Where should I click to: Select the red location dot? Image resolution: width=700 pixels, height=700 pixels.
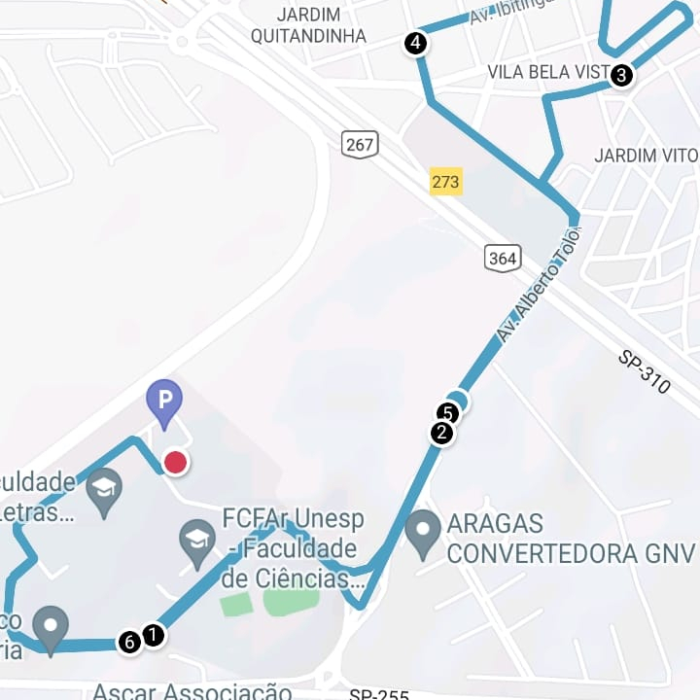click(176, 462)
